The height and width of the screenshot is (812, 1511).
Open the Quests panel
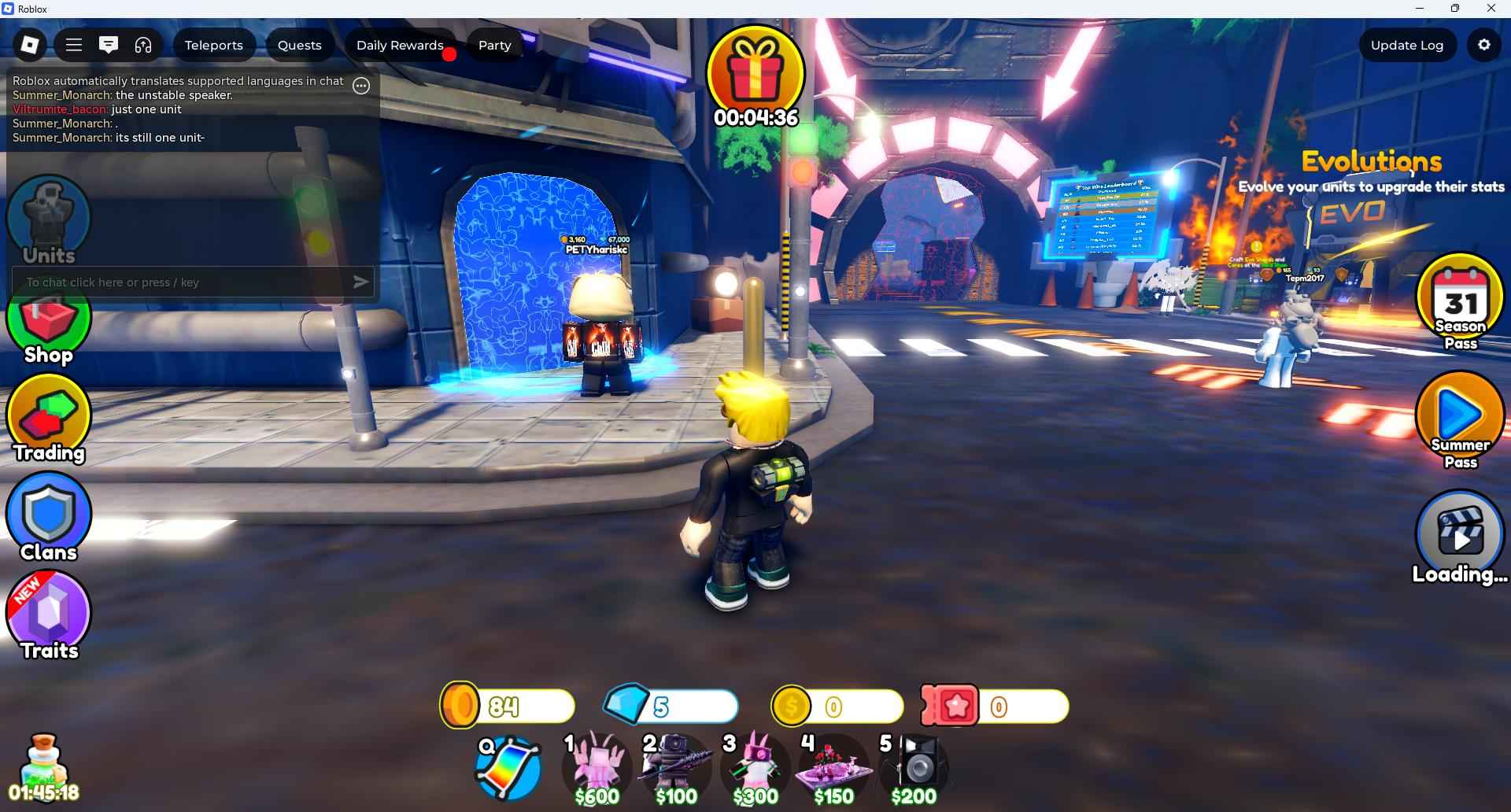[x=299, y=45]
